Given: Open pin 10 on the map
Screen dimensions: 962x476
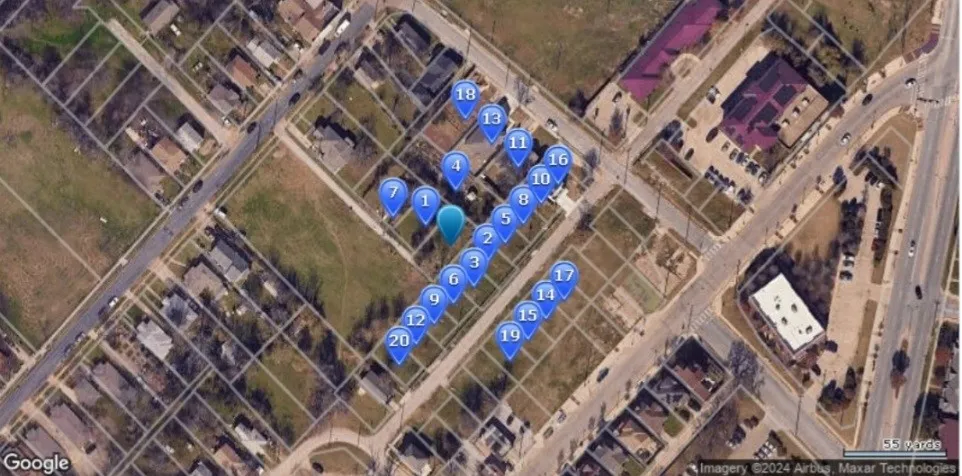Looking at the screenshot, I should click(540, 180).
